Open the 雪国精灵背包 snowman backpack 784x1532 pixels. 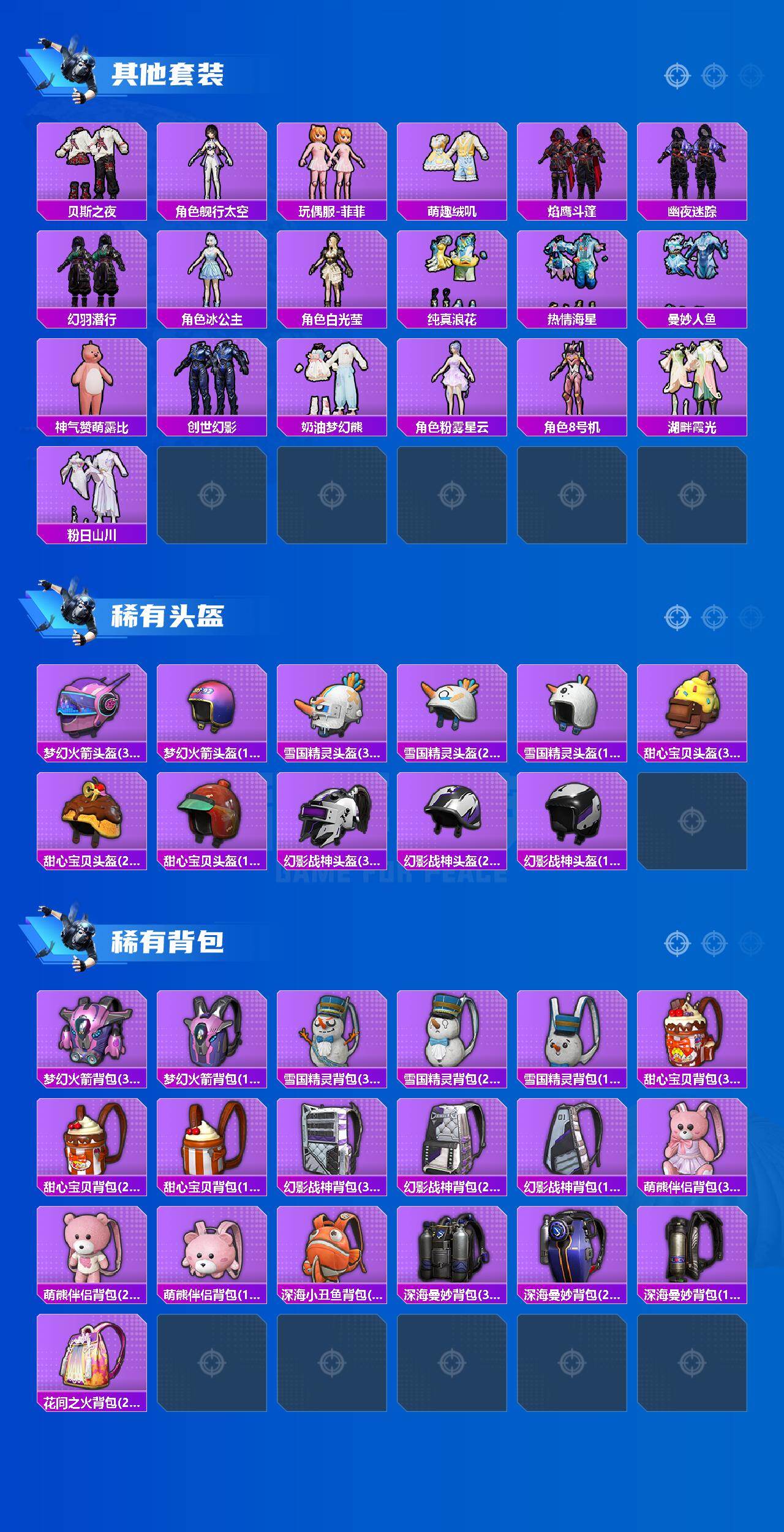[334, 1042]
